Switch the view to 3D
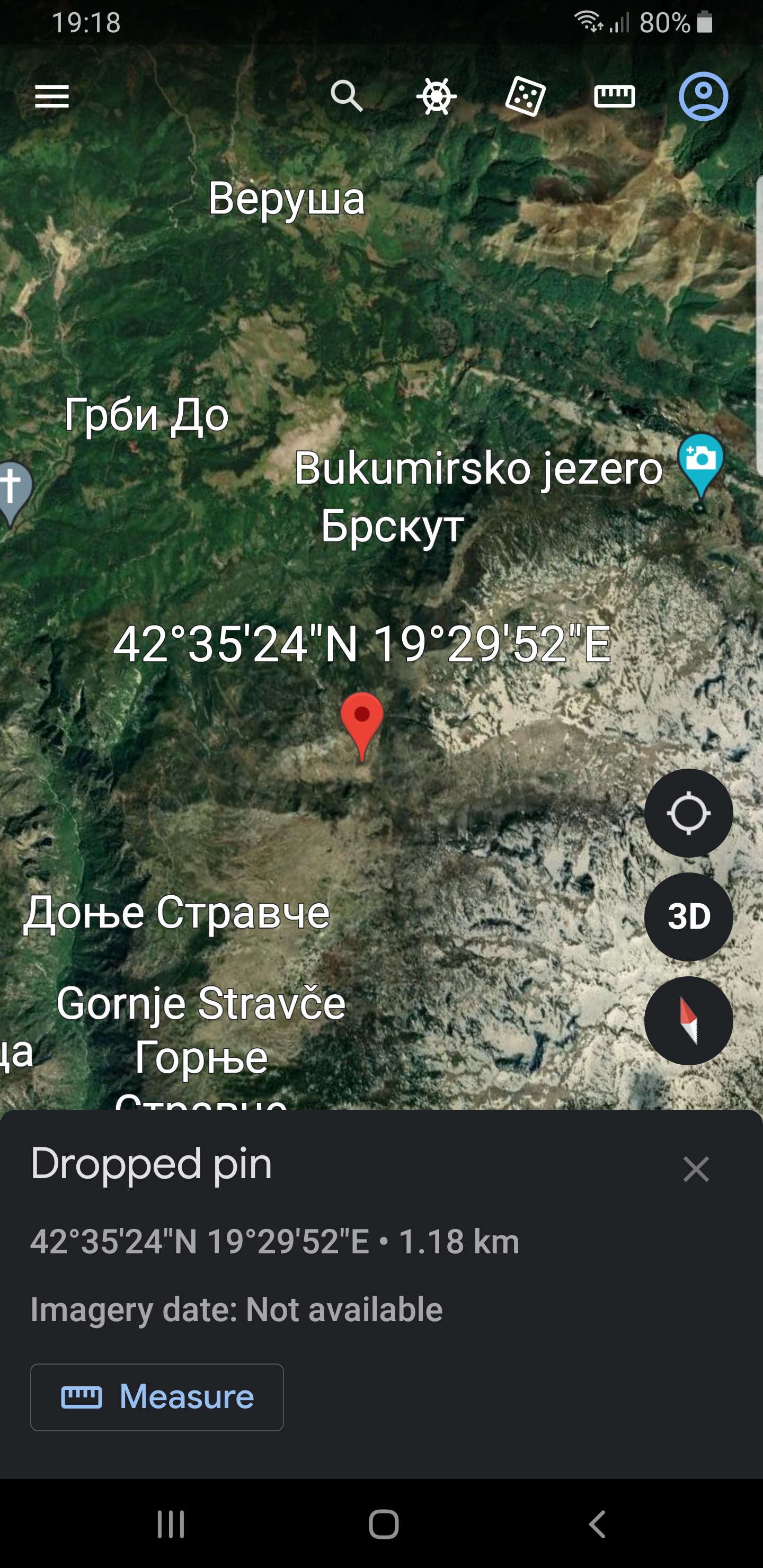This screenshot has height=1568, width=763. pyautogui.click(x=688, y=916)
